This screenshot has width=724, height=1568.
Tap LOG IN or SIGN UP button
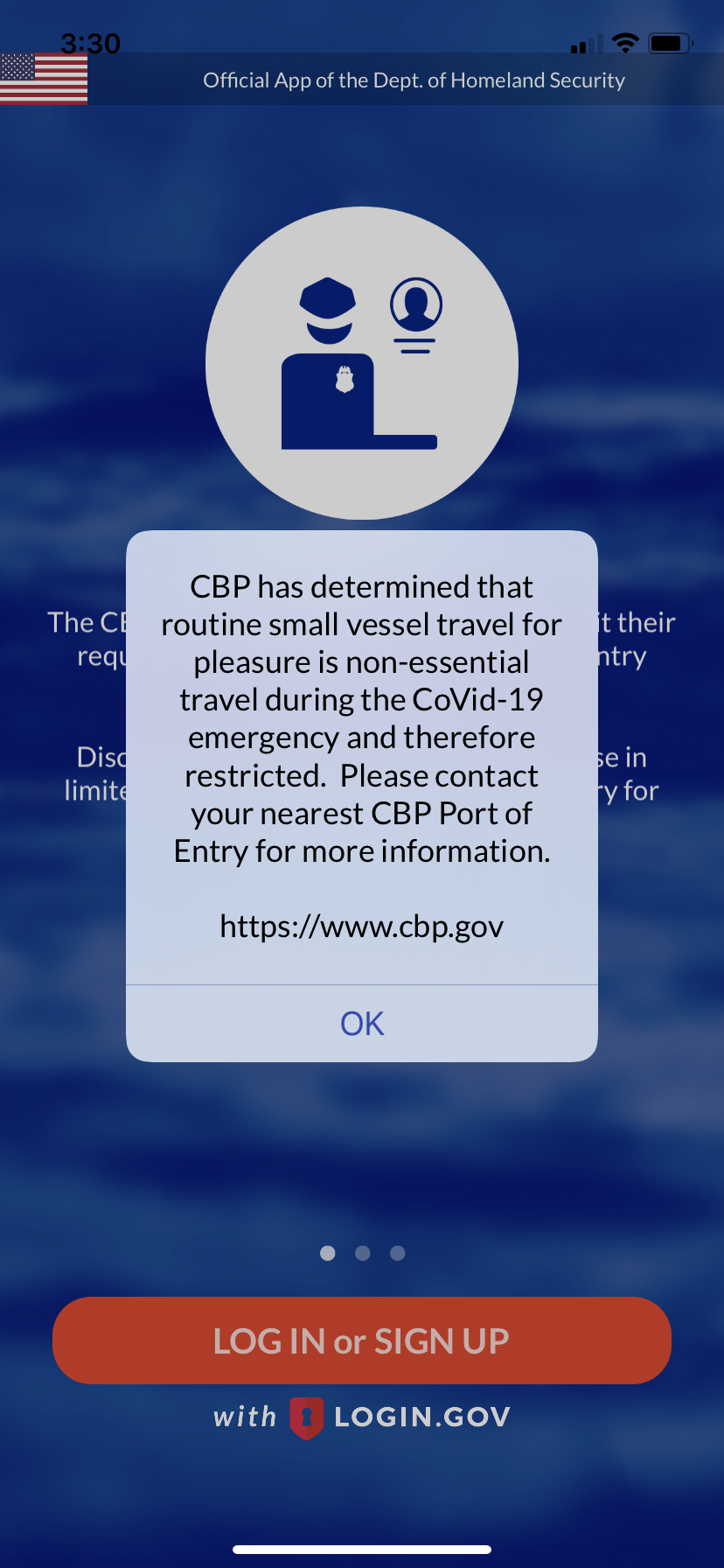click(362, 1340)
